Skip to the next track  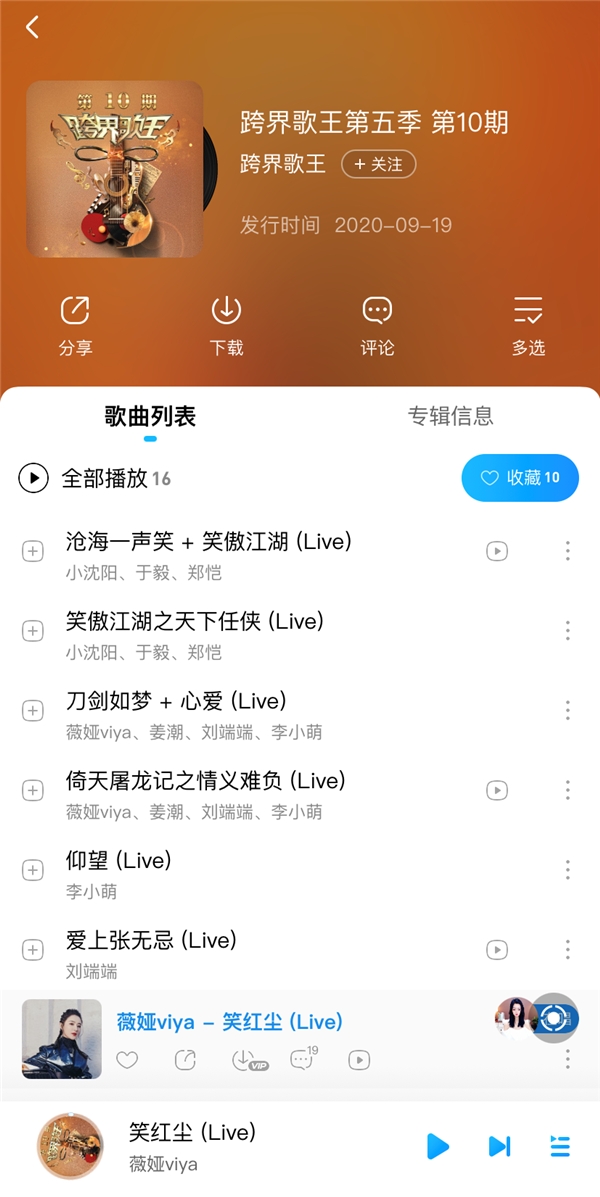pos(499,1146)
